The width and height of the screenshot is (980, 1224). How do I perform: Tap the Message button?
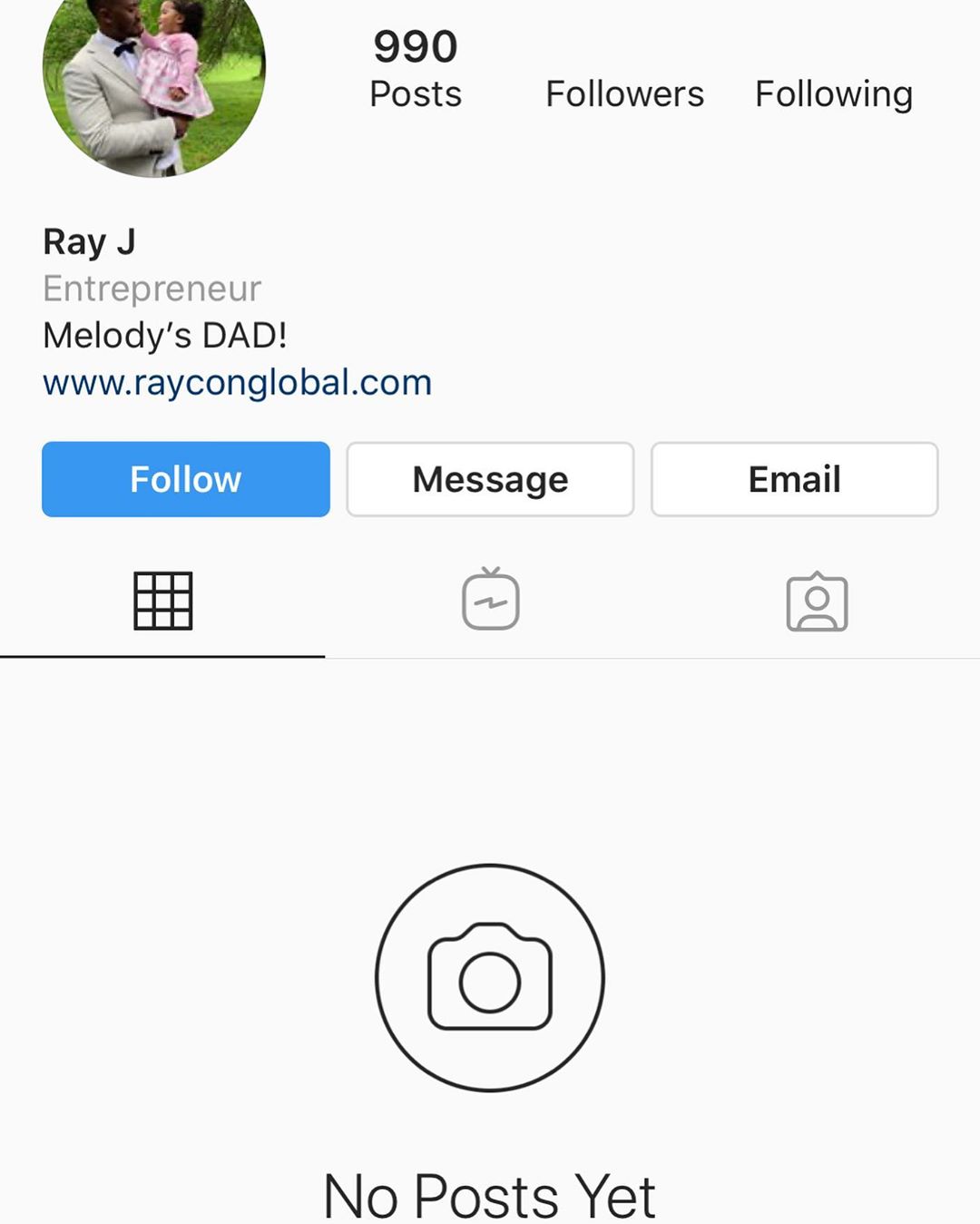(x=490, y=479)
